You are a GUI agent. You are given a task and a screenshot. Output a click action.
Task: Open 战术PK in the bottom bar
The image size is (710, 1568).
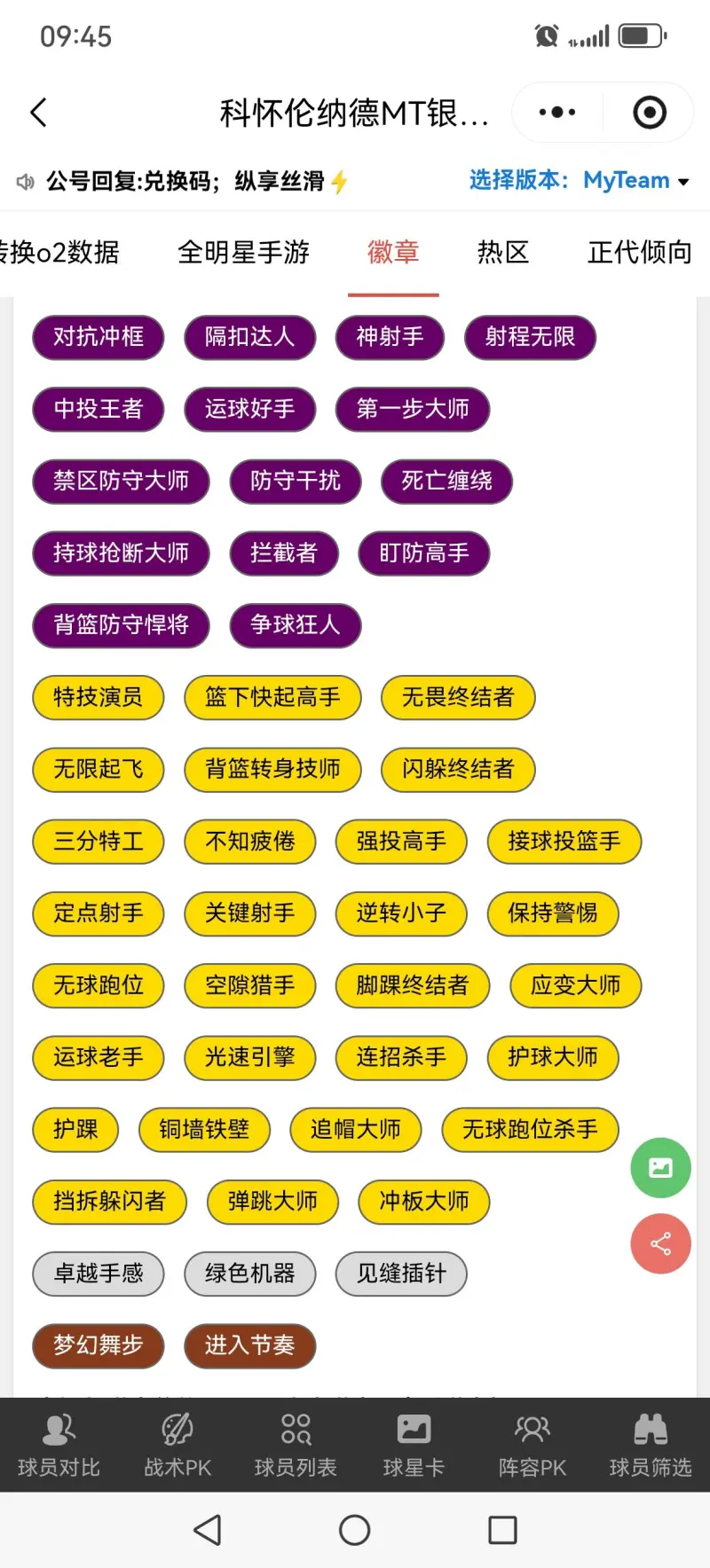177,1446
